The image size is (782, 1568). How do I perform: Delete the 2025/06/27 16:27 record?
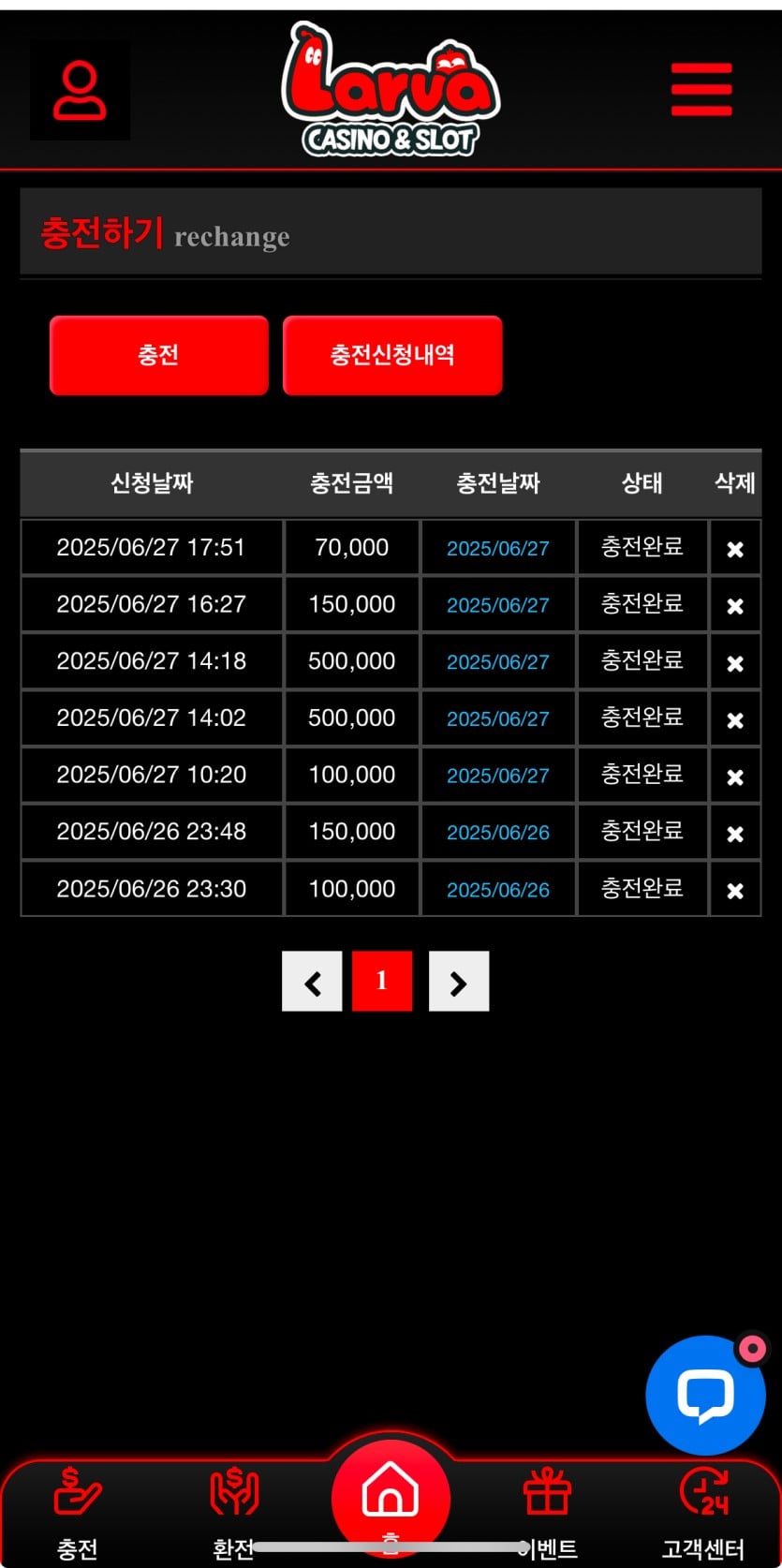(735, 606)
